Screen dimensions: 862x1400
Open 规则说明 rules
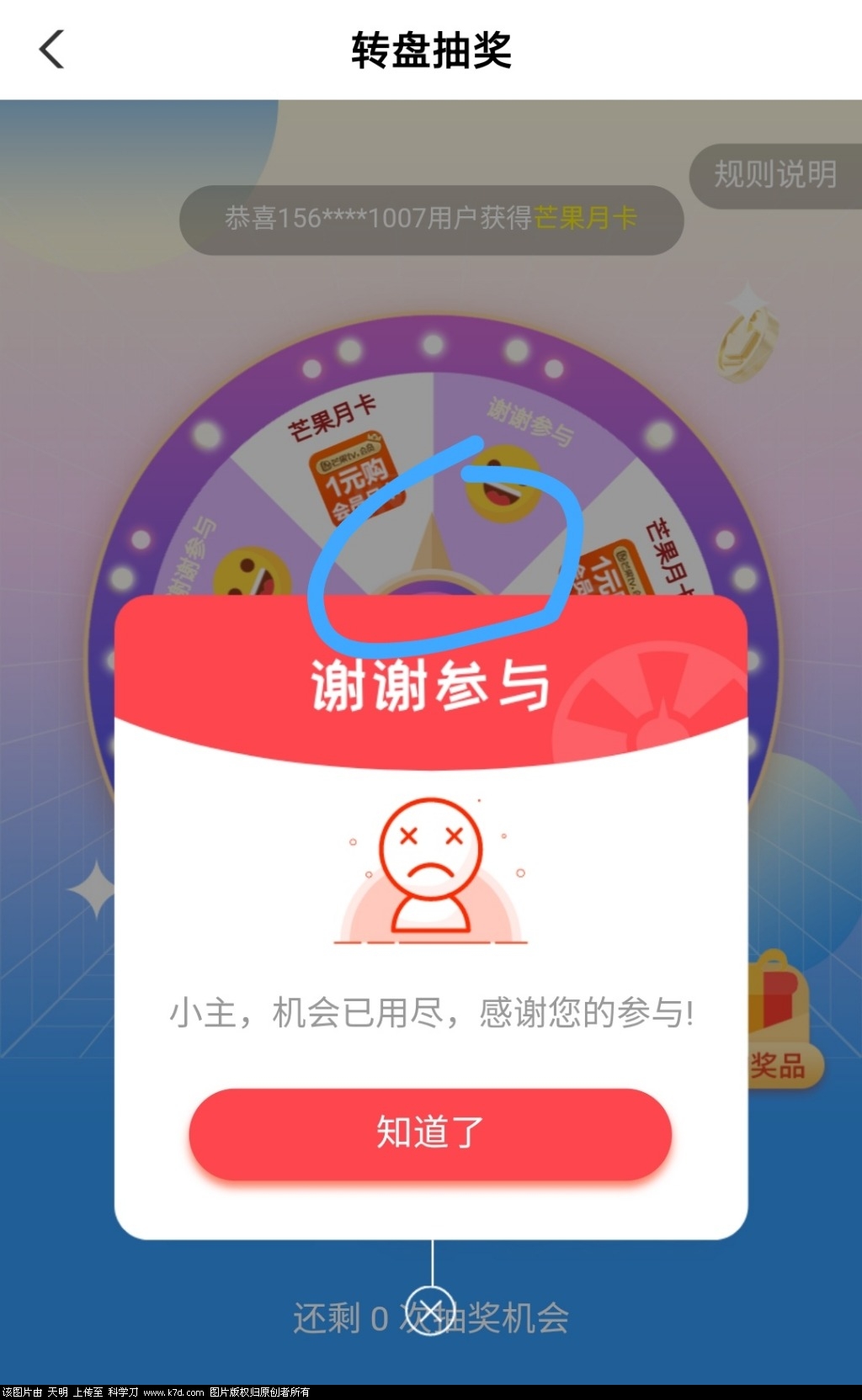tap(775, 175)
